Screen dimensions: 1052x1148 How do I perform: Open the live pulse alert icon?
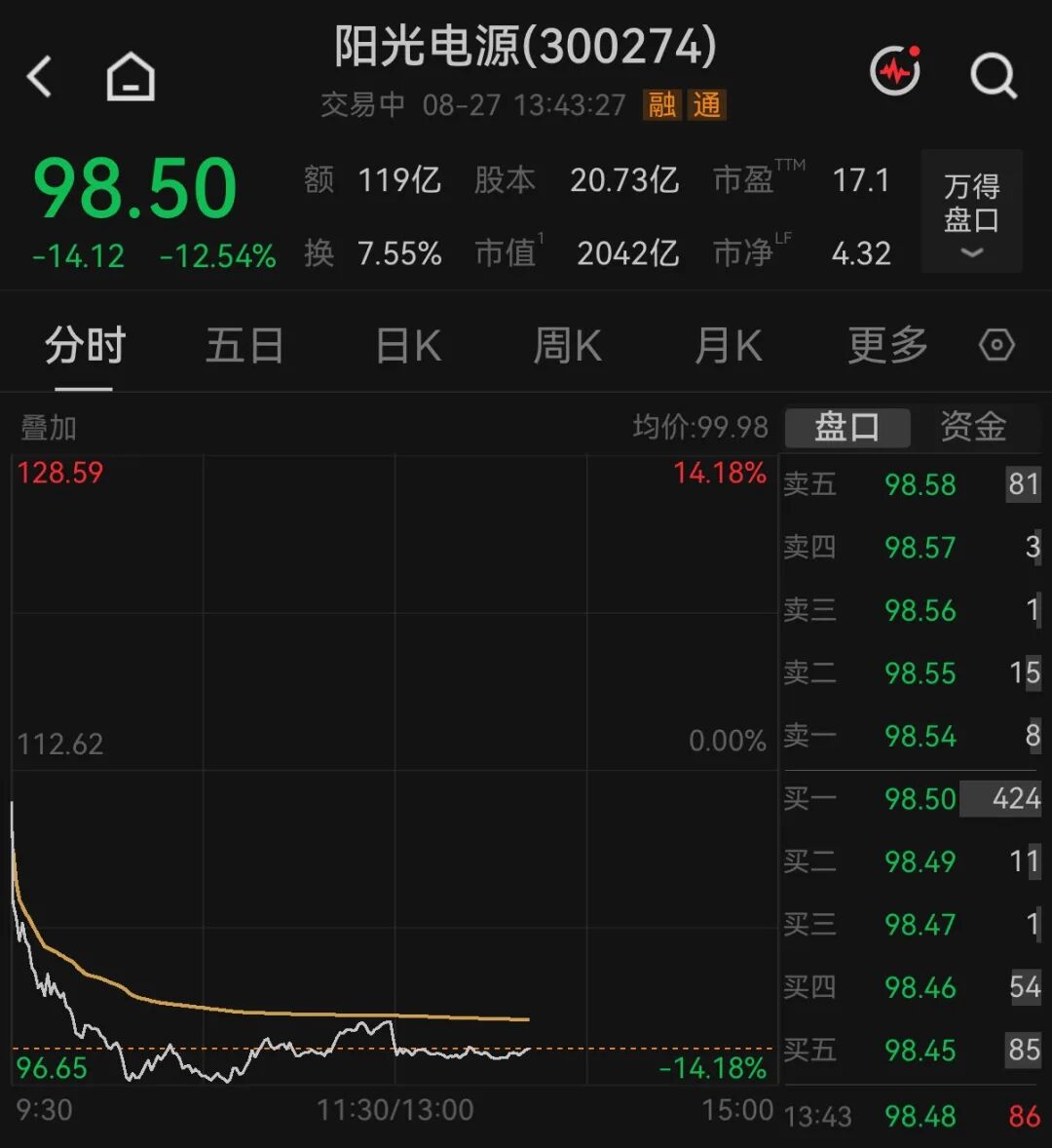[x=895, y=71]
